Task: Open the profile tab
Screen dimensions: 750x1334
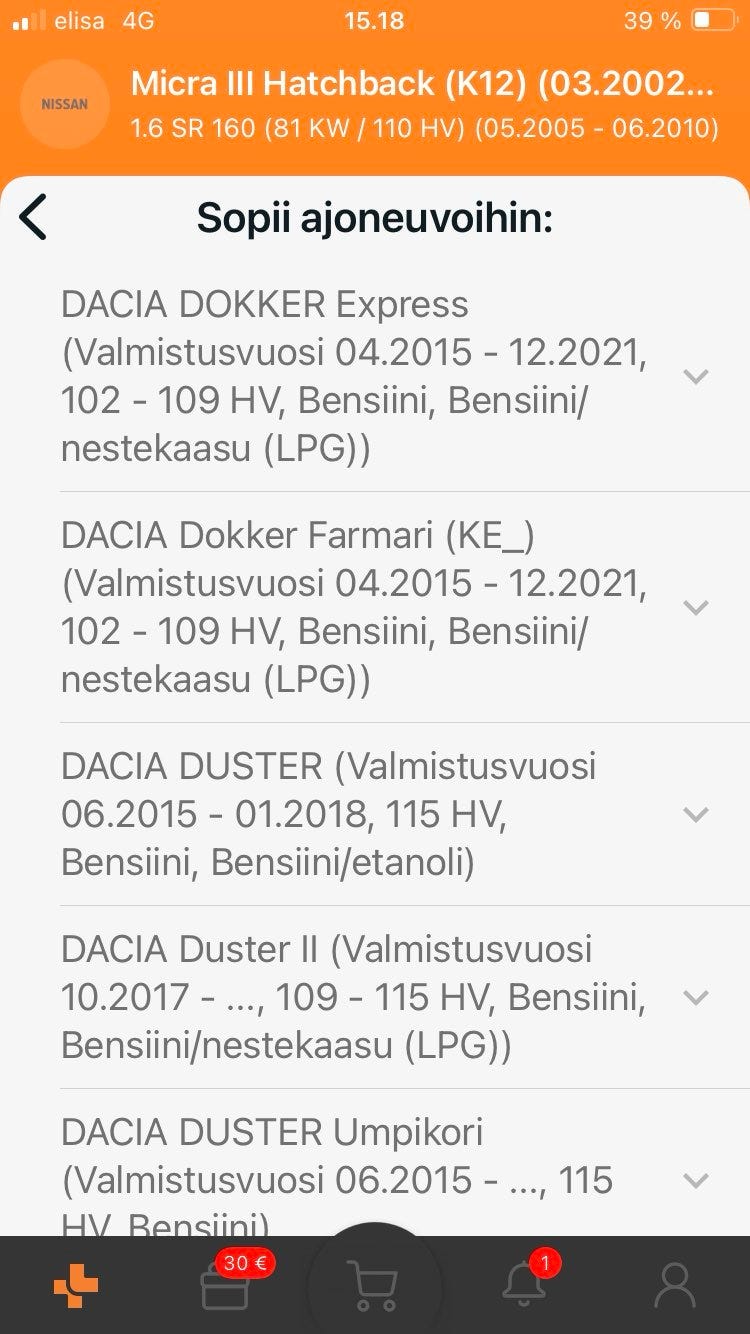Action: point(675,1285)
